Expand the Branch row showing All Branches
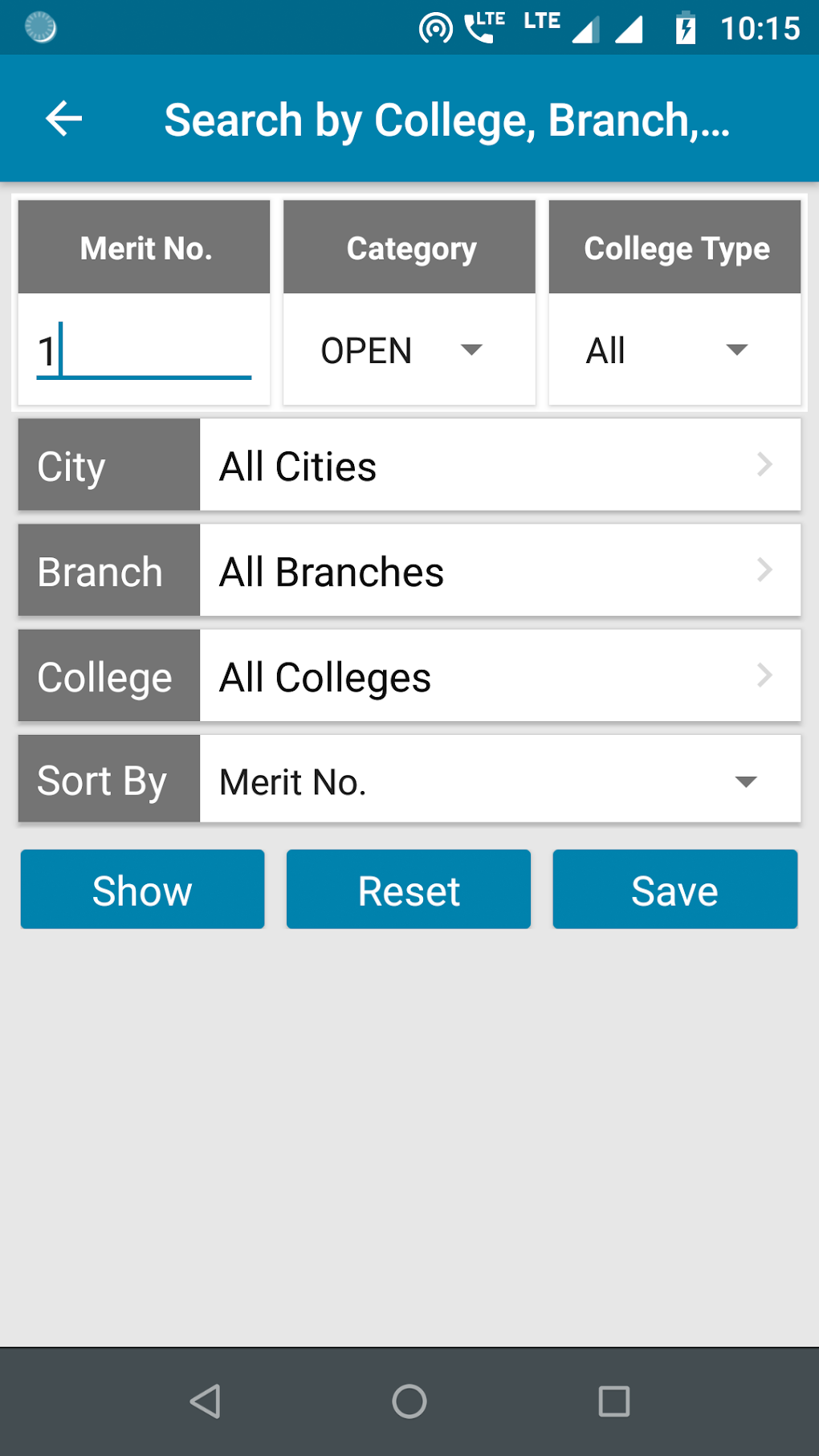 pos(500,570)
